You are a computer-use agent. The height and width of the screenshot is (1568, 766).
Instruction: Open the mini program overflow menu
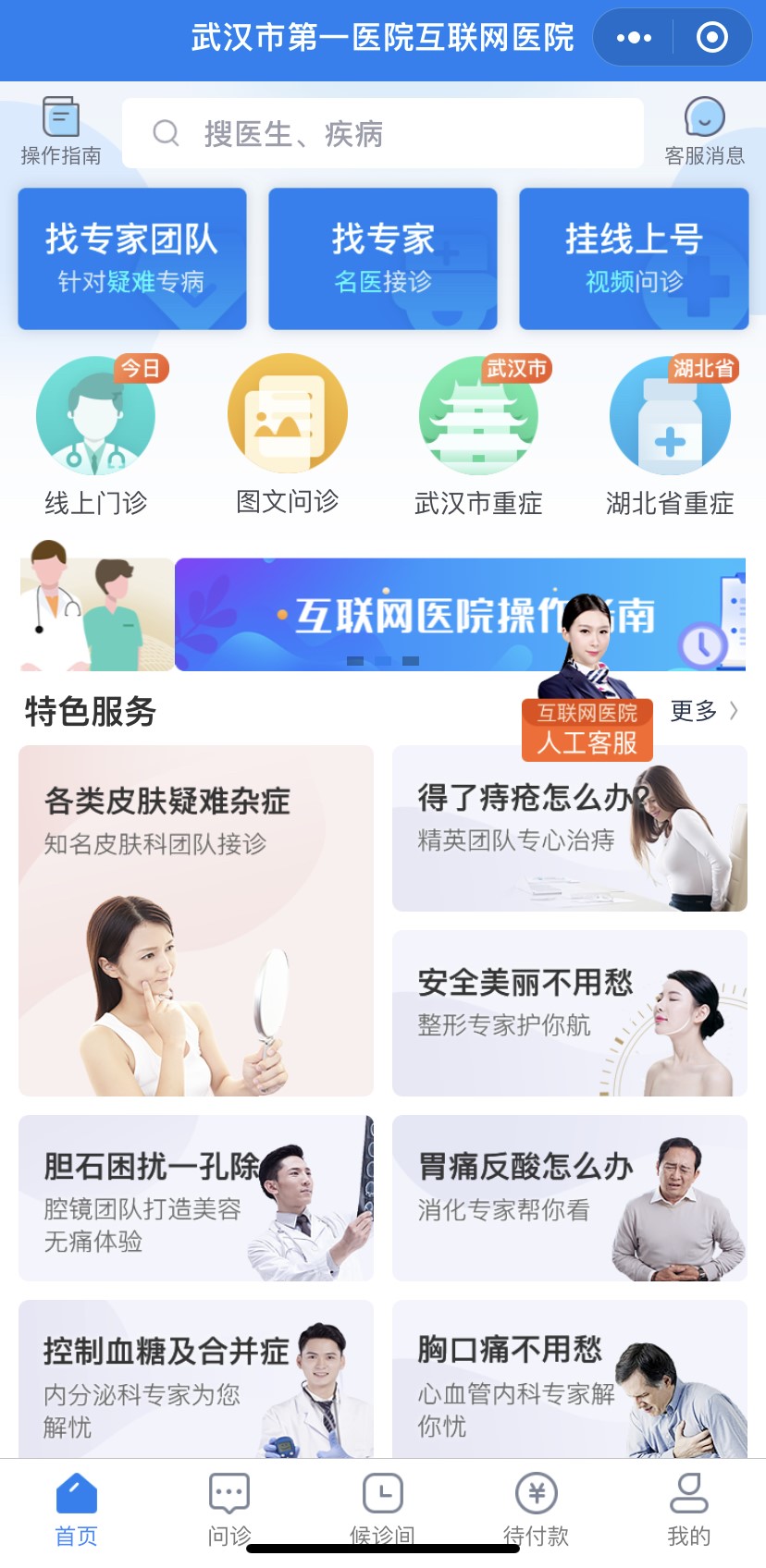tap(634, 38)
